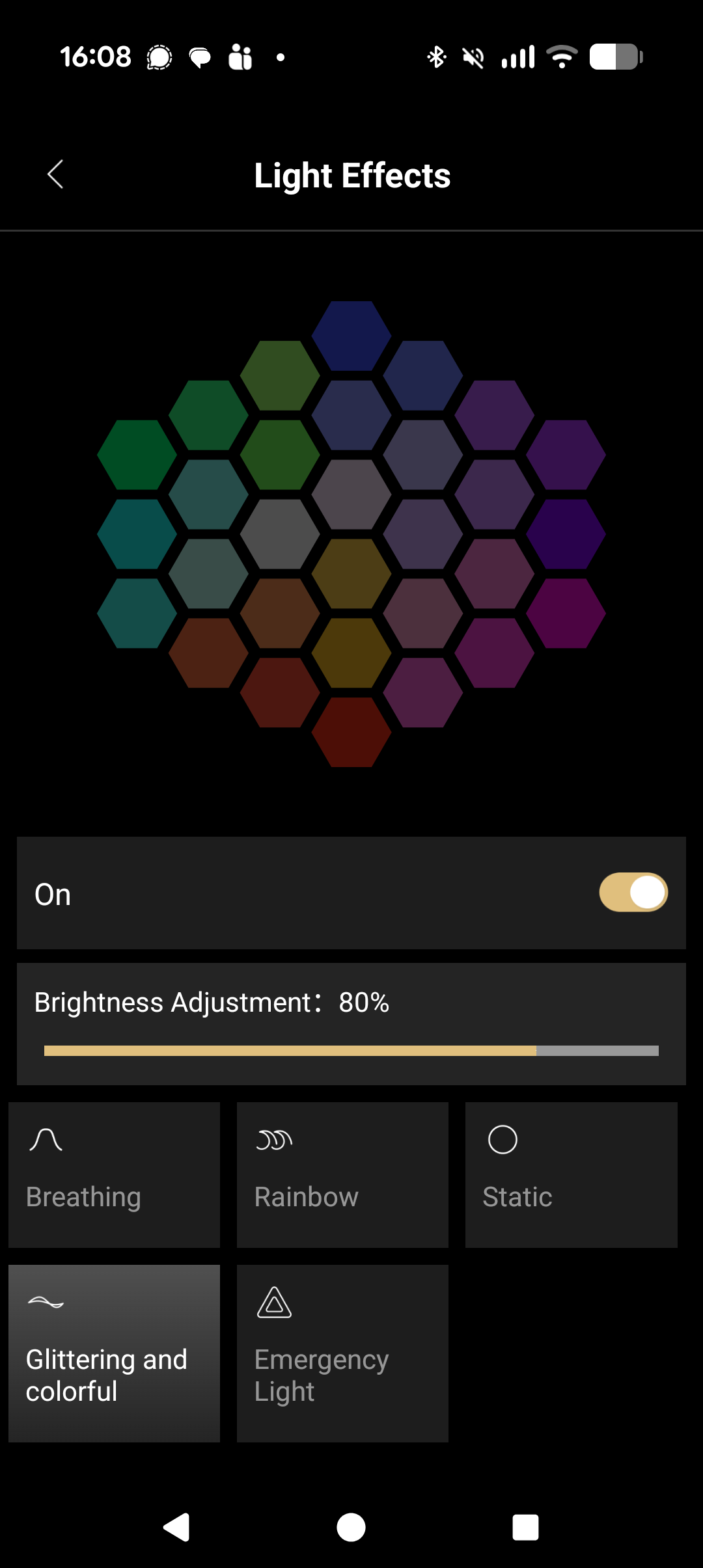Choose the Rainbow effect
The width and height of the screenshot is (703, 1568).
click(342, 1174)
